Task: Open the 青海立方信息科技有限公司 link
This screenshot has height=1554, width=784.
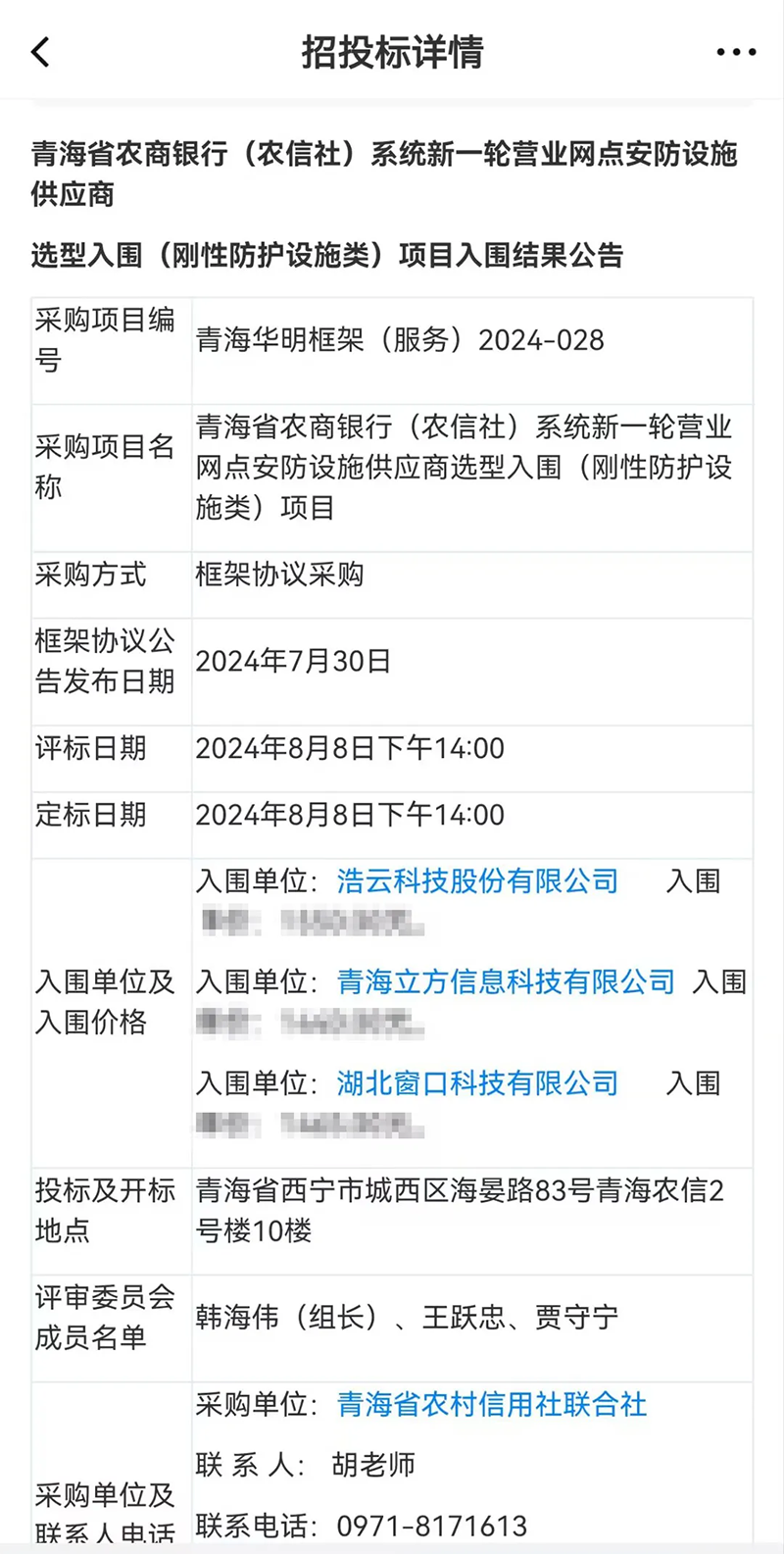Action: click(506, 981)
